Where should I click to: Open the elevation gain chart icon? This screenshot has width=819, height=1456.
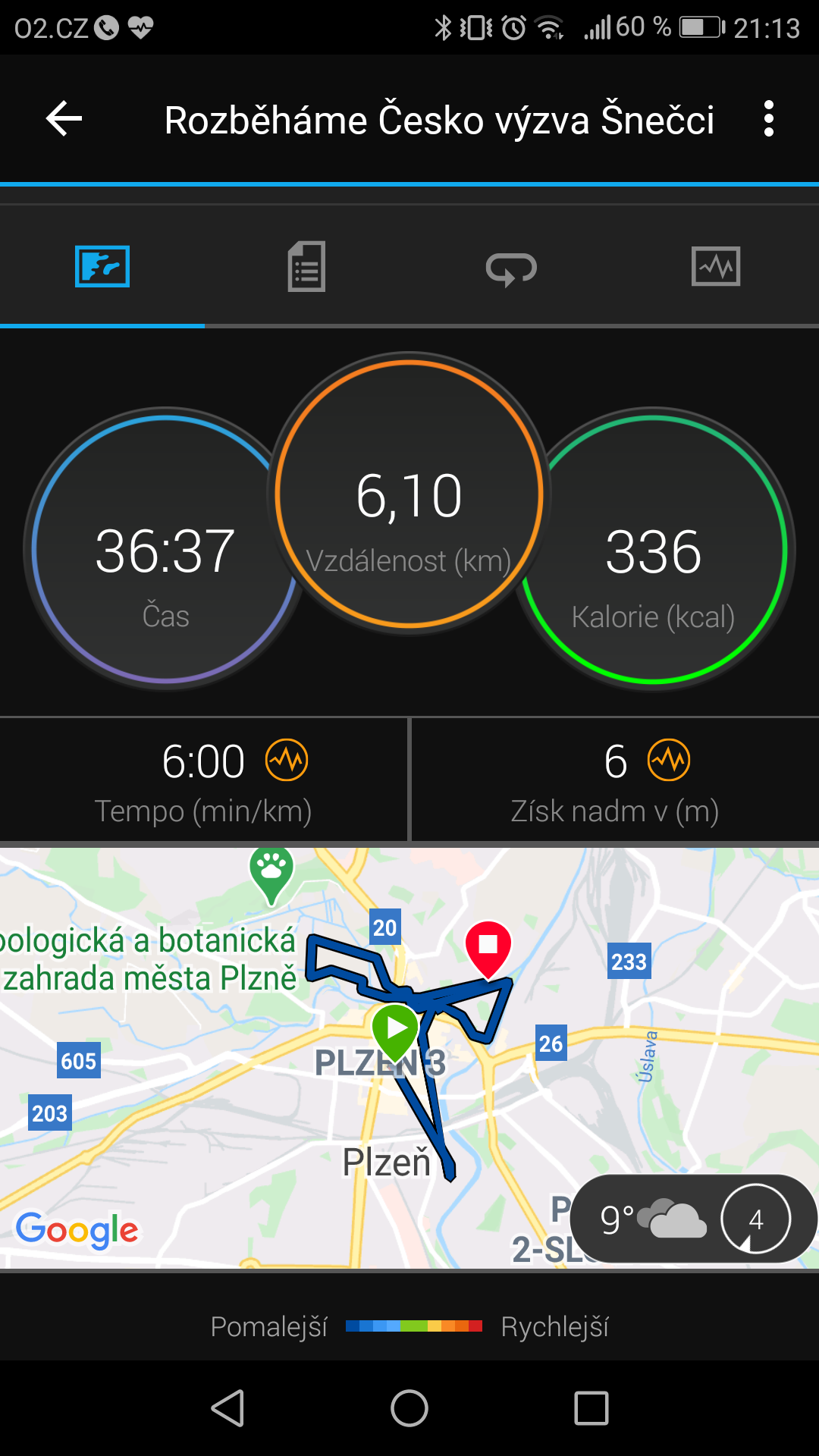pos(669,760)
